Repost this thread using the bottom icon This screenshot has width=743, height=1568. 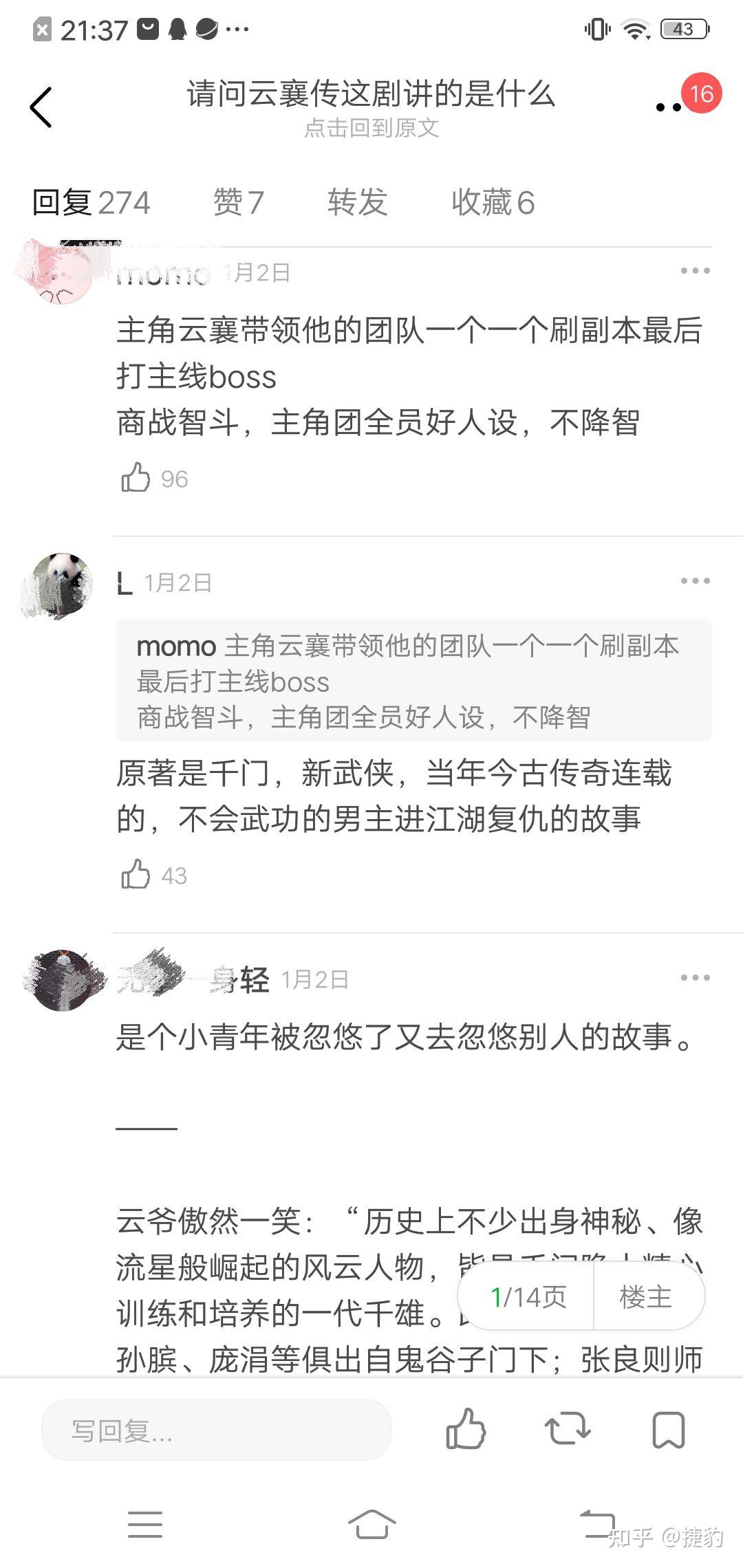click(568, 1430)
